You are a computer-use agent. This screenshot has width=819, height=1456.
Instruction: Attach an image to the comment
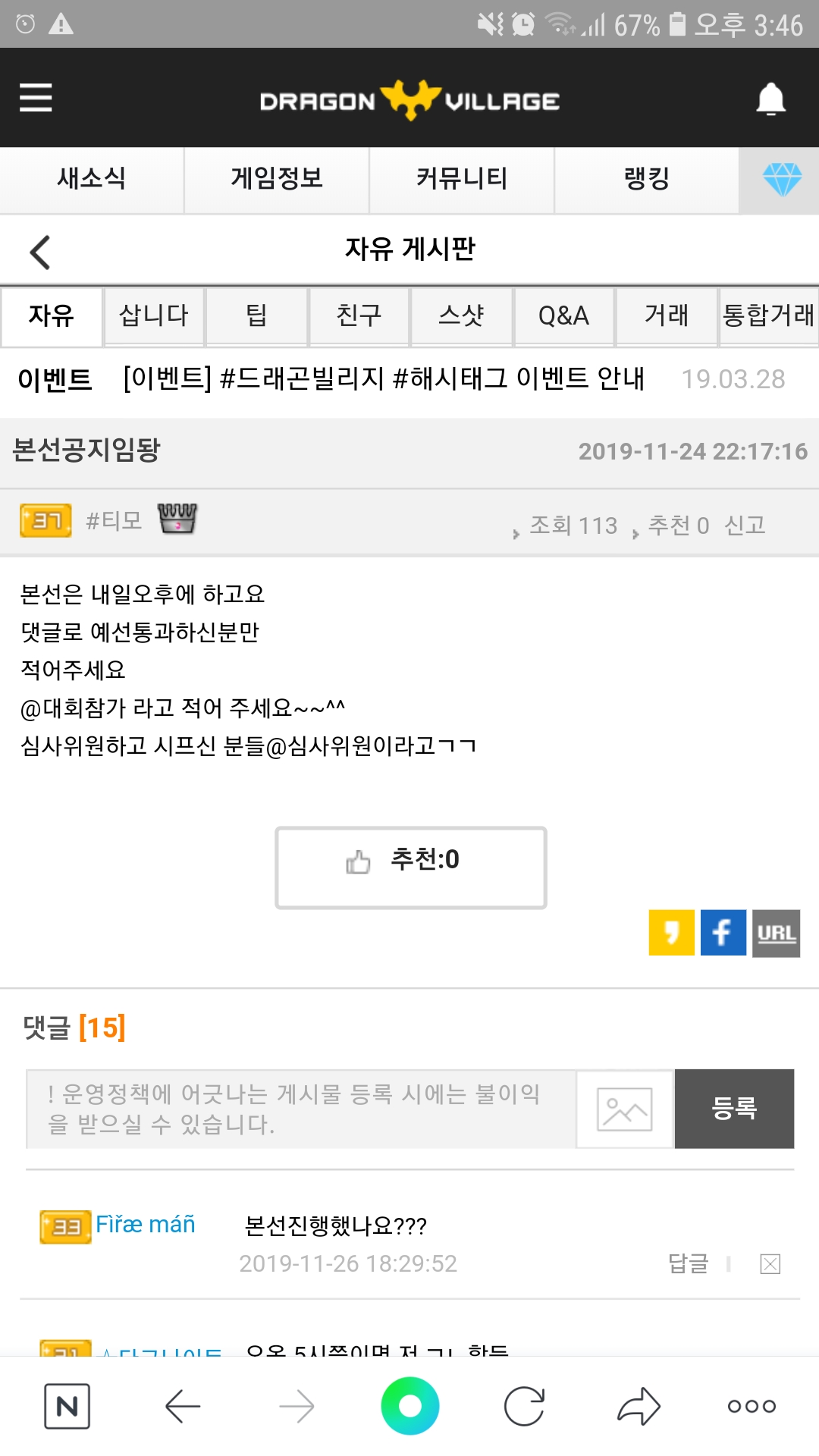[x=624, y=1109]
